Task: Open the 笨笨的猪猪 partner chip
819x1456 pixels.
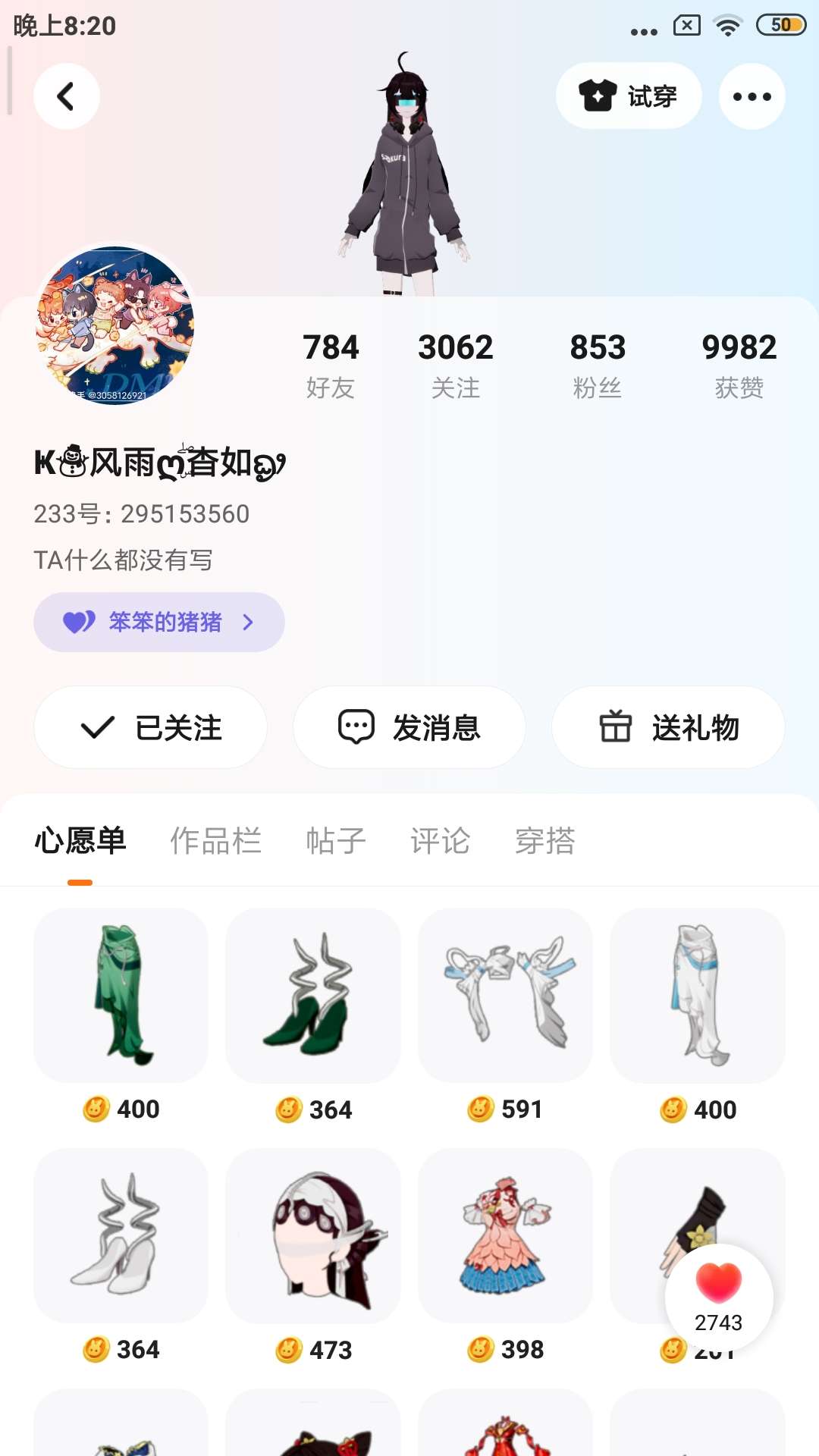Action: click(159, 622)
